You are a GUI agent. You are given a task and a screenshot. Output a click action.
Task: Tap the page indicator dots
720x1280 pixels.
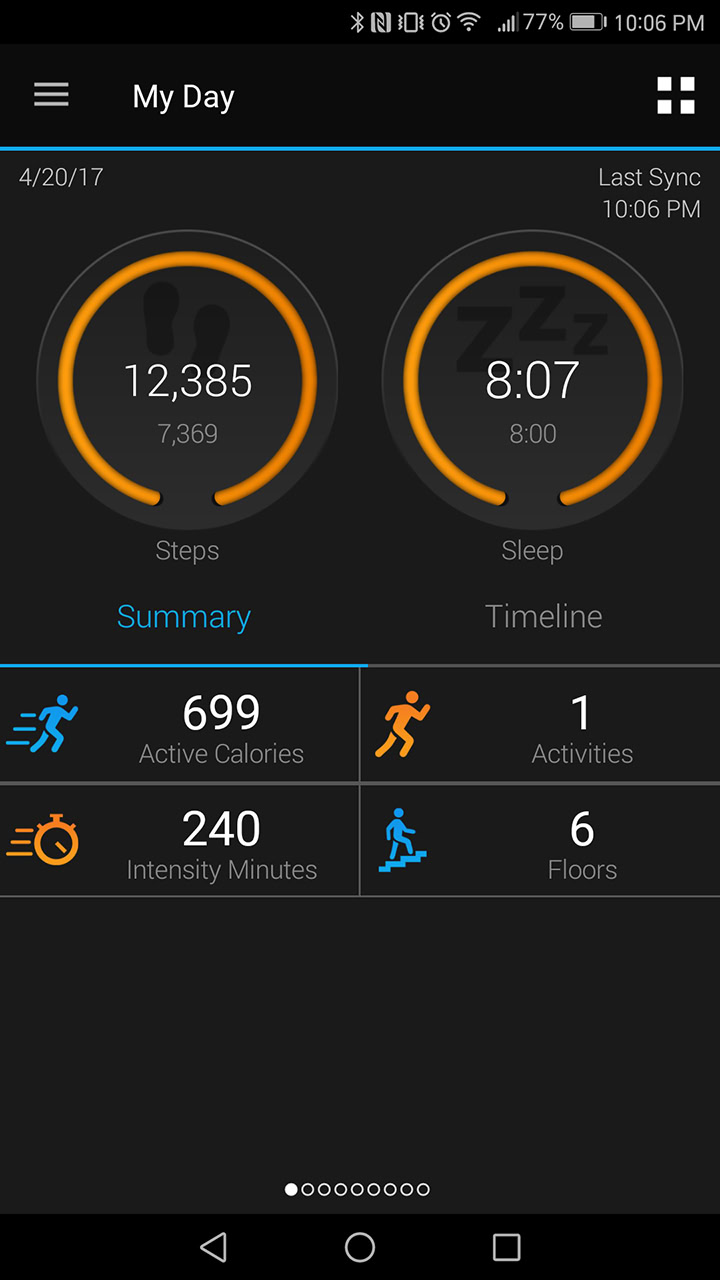coord(358,1189)
